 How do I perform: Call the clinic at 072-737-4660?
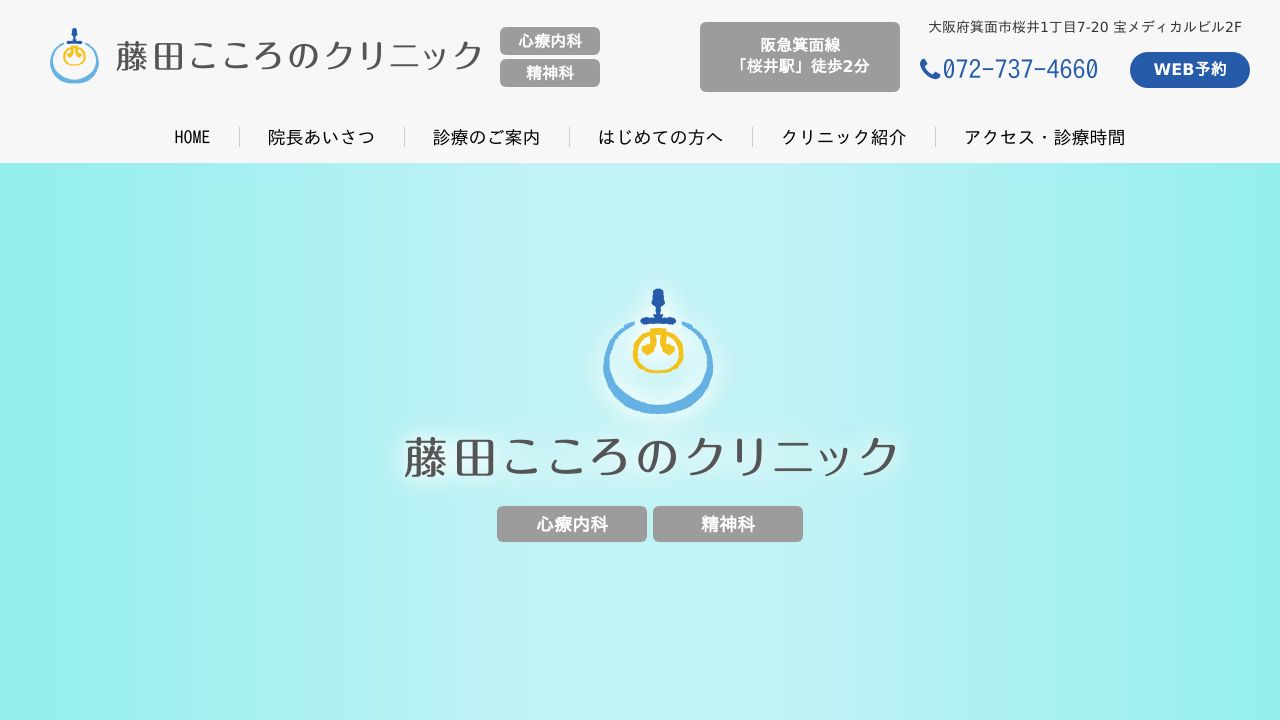1010,70
